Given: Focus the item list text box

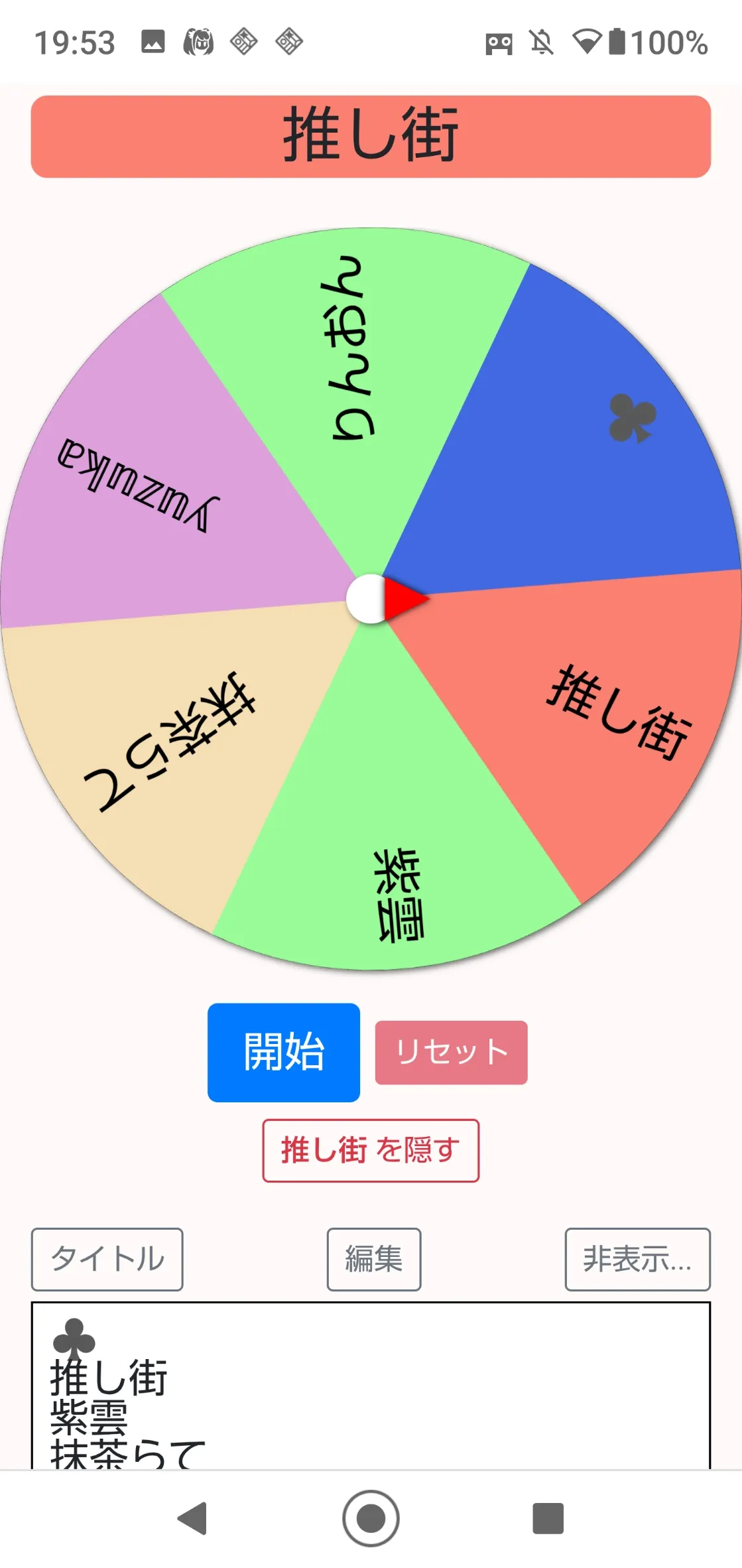Looking at the screenshot, I should point(371,1386).
